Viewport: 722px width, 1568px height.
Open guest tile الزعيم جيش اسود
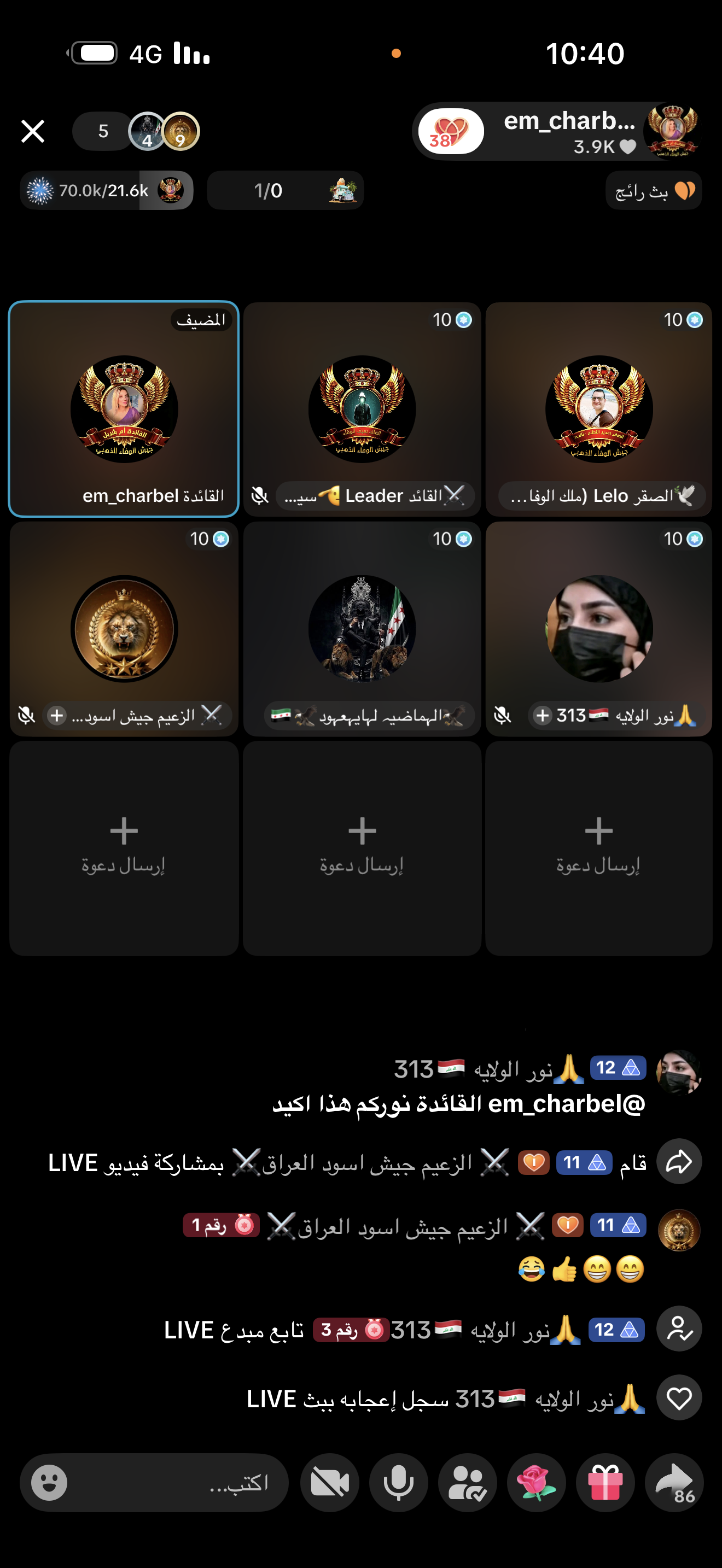(124, 628)
